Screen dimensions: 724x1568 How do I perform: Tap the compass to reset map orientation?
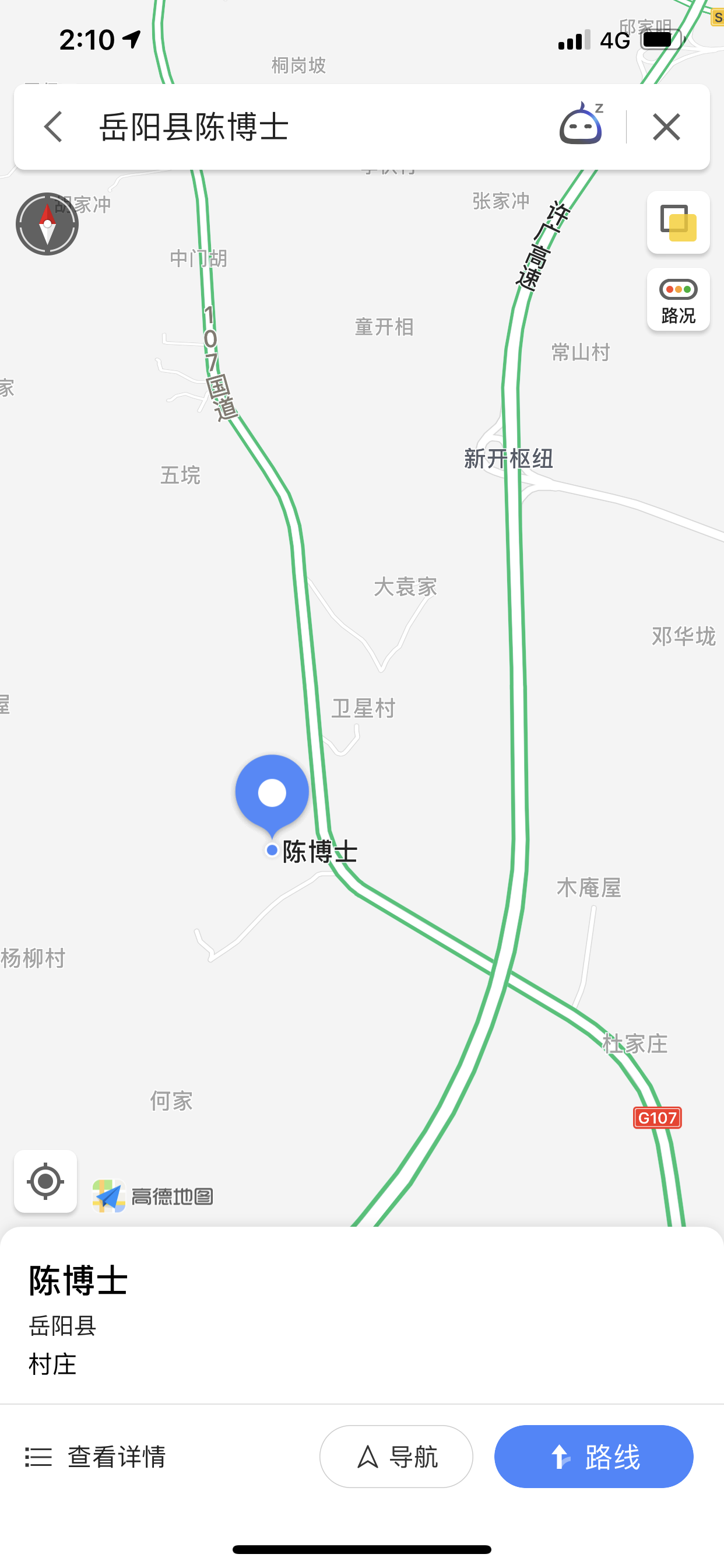47,224
